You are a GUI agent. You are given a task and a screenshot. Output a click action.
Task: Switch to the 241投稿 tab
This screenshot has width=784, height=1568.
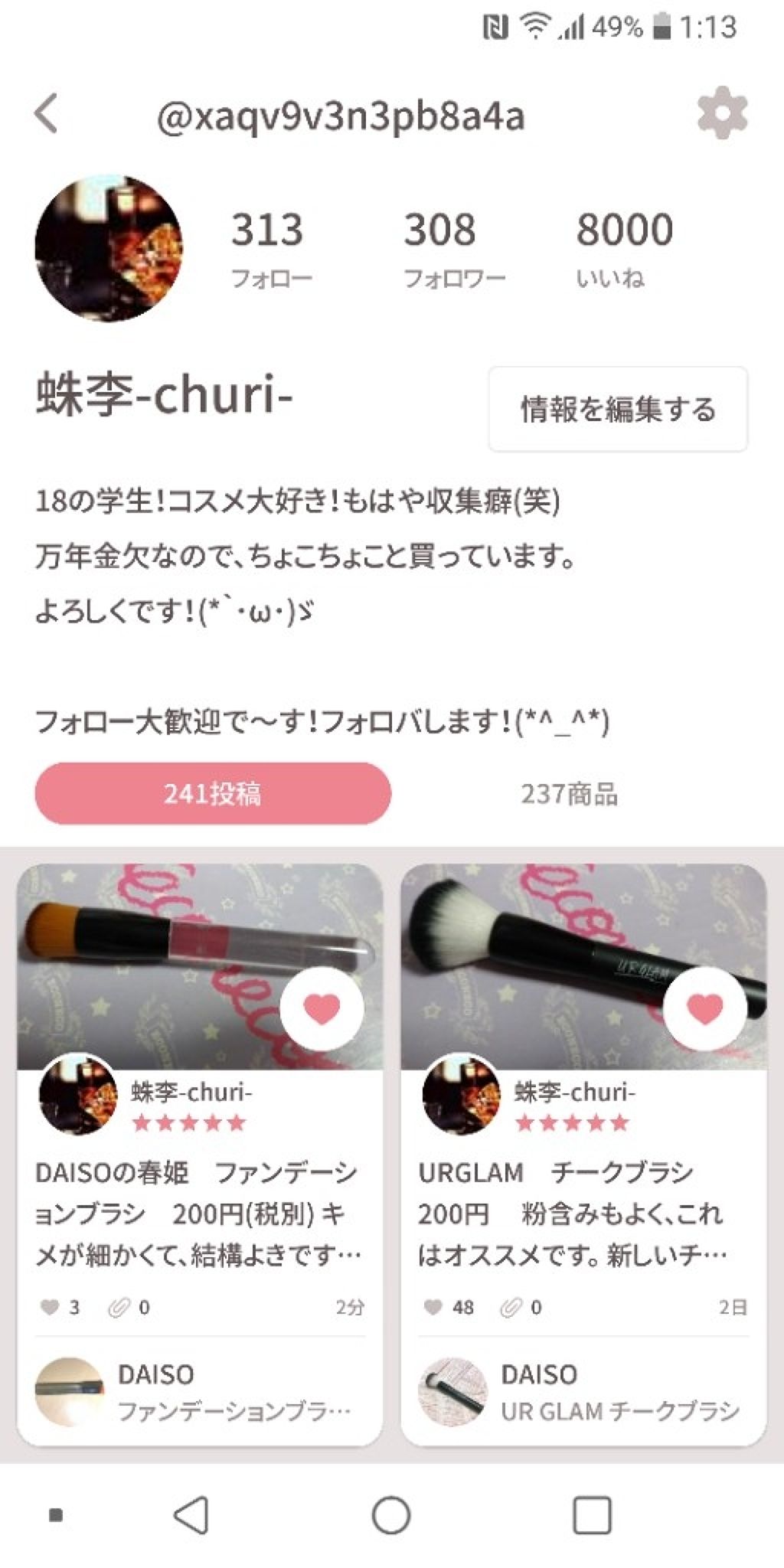213,793
